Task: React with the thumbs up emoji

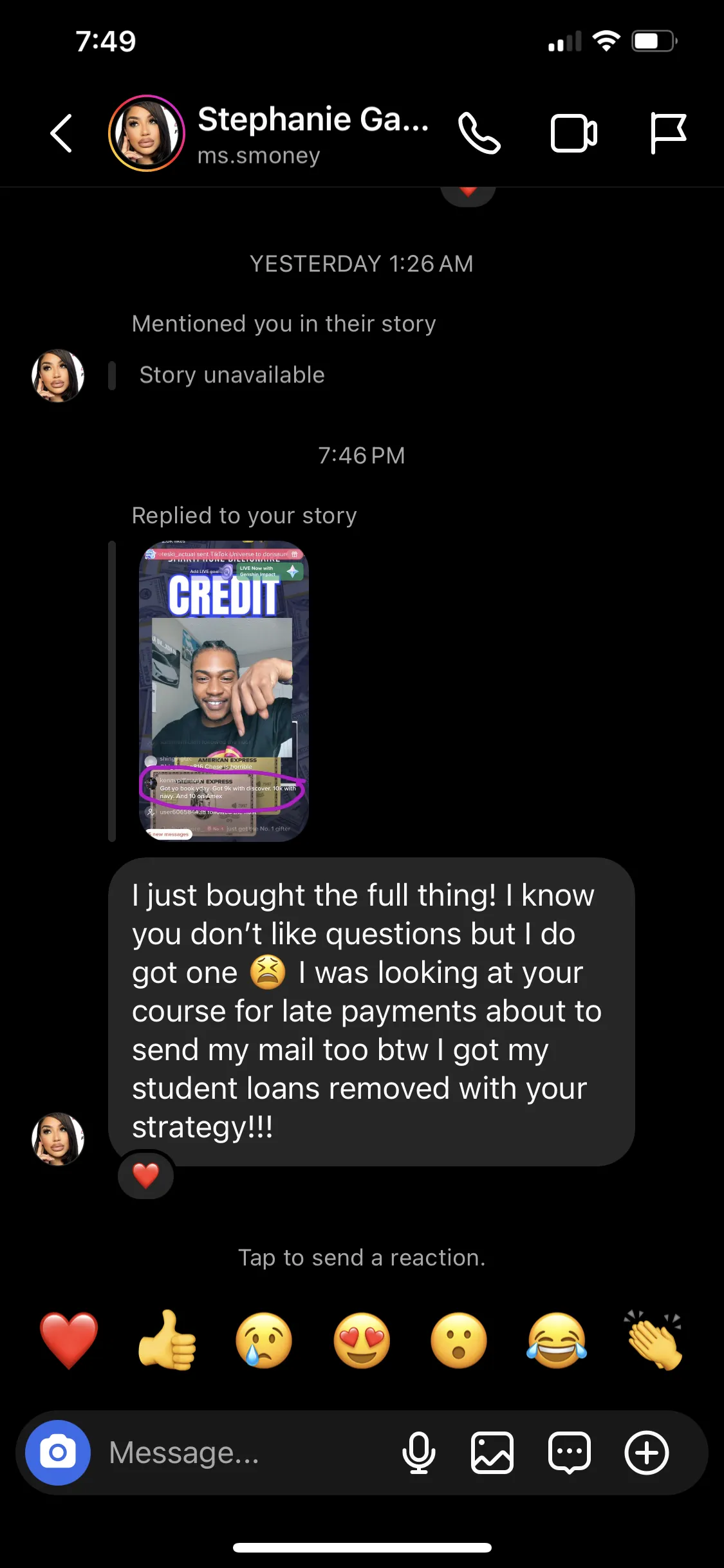Action: coord(167,1340)
